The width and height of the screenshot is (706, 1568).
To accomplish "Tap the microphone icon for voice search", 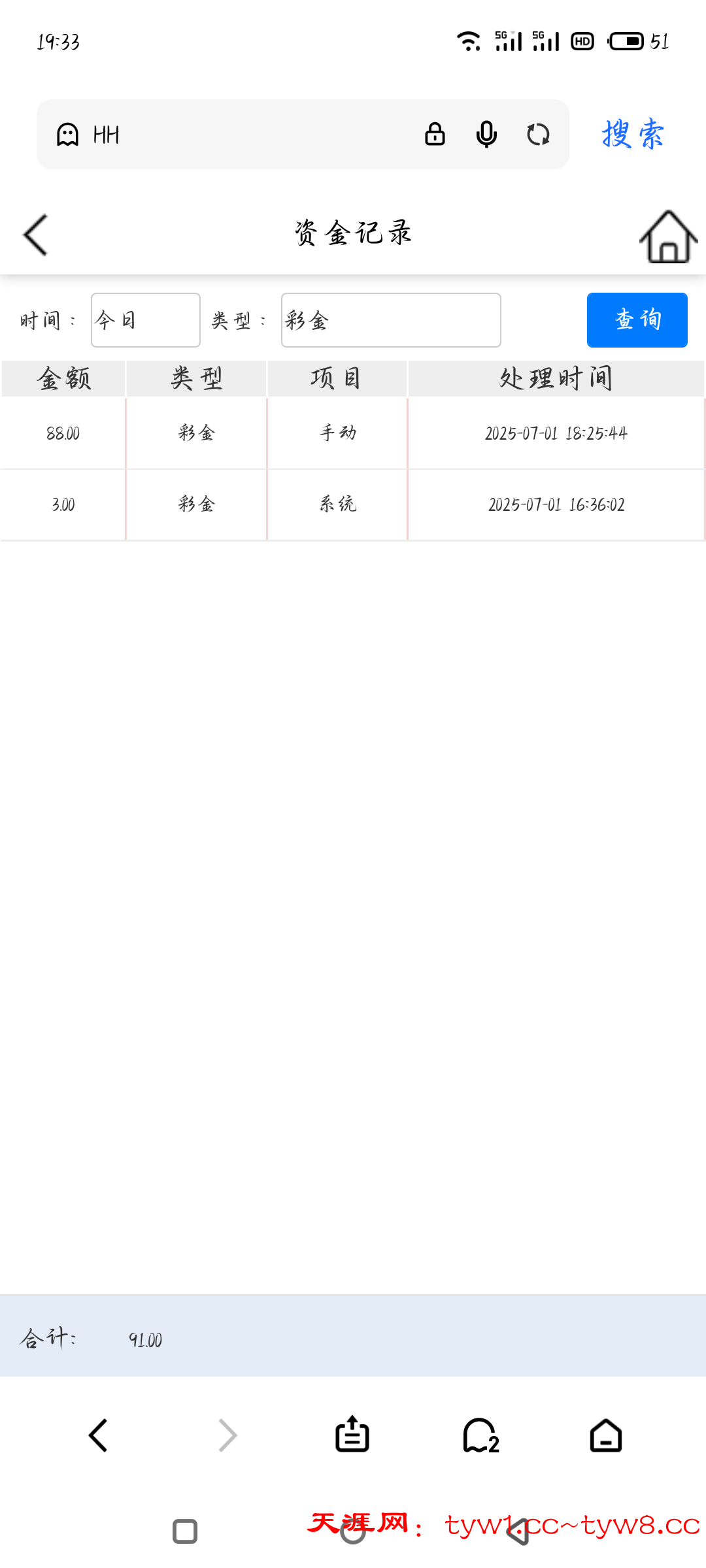I will pos(486,135).
